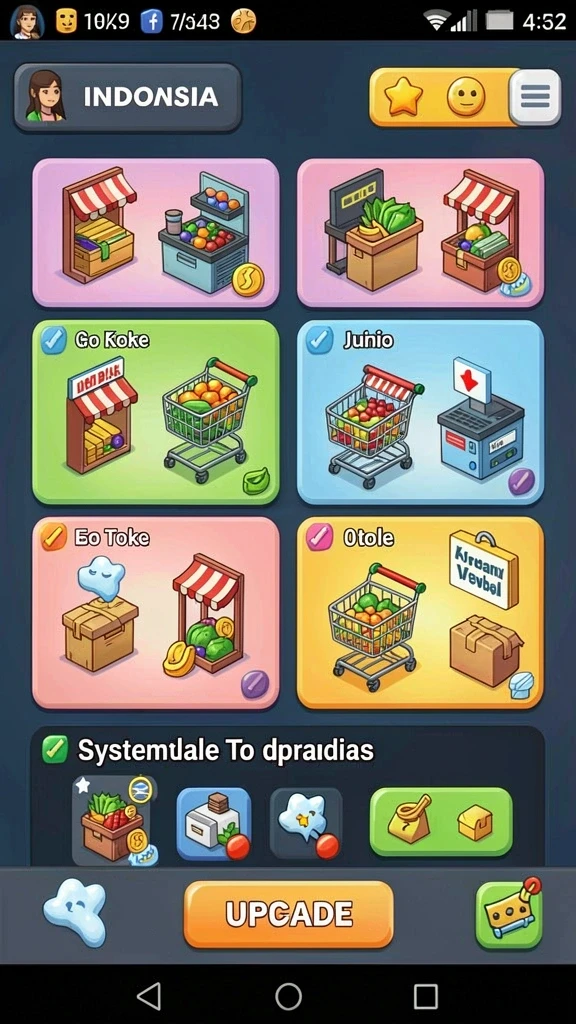Select the white box item on blue tile
This screenshot has width=576, height=1024.
coord(214,822)
